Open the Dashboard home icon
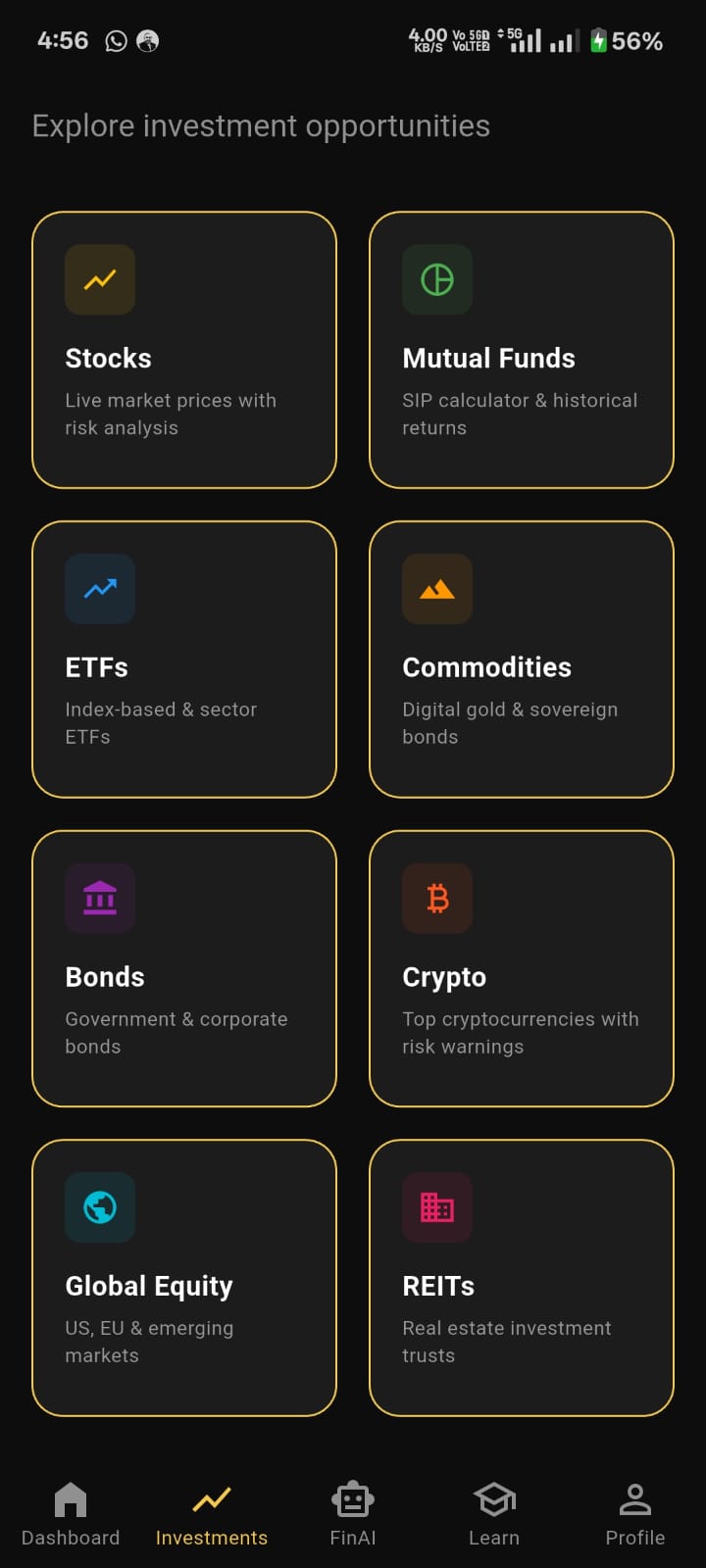 pos(70,1498)
